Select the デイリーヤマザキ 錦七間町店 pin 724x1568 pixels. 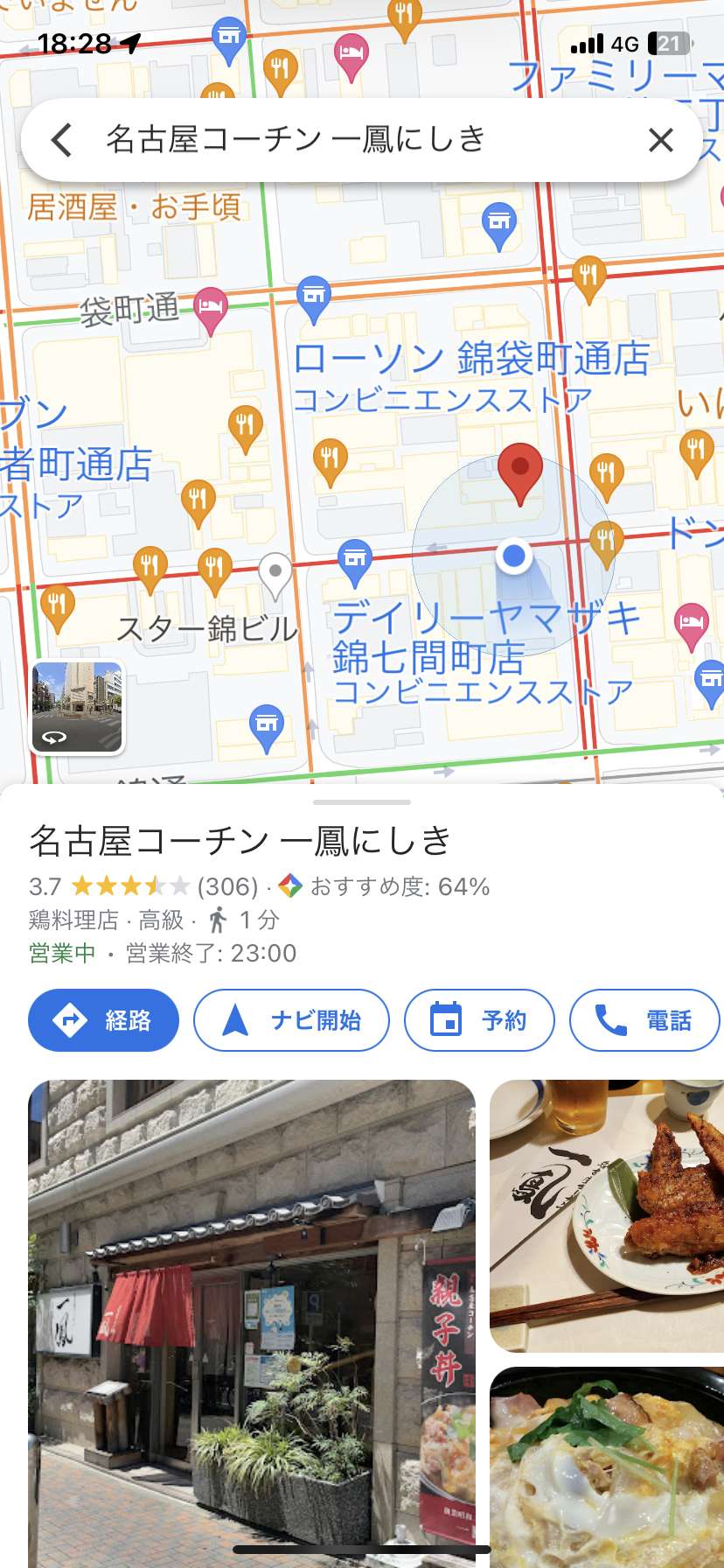click(x=354, y=563)
